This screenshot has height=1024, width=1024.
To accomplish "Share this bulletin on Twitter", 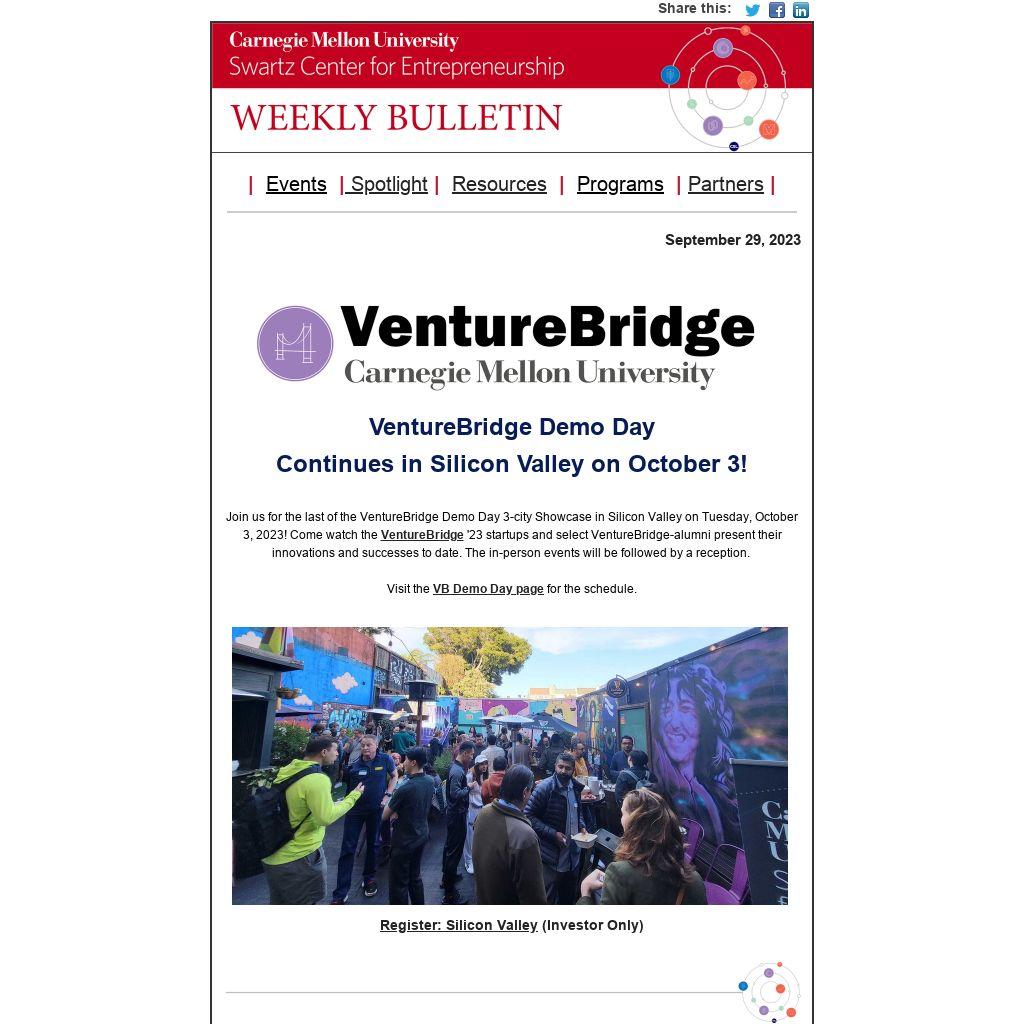I will (753, 10).
